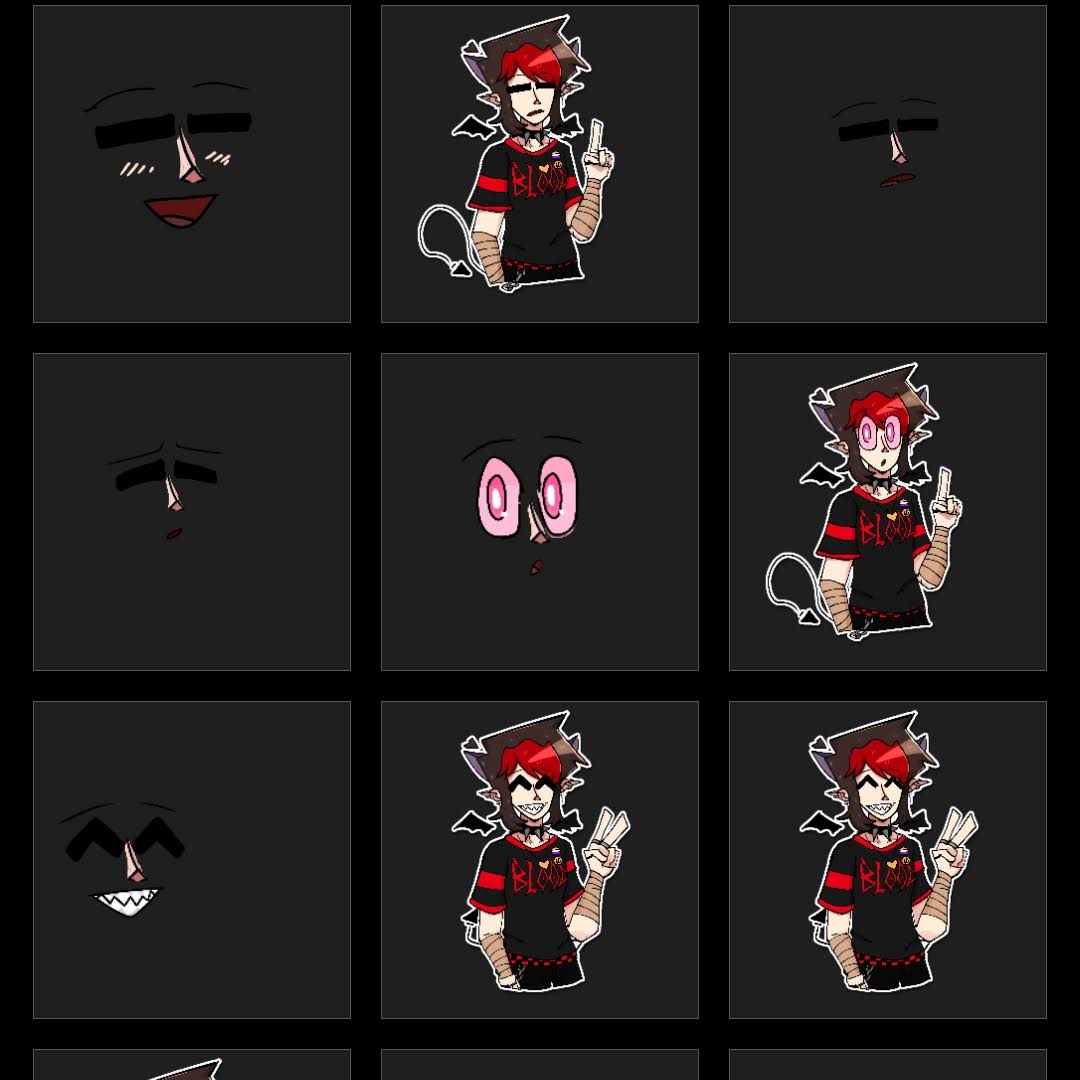This screenshot has width=1080, height=1080.
Task: Open the frowning face with the black eye bar
Action: 191,512
